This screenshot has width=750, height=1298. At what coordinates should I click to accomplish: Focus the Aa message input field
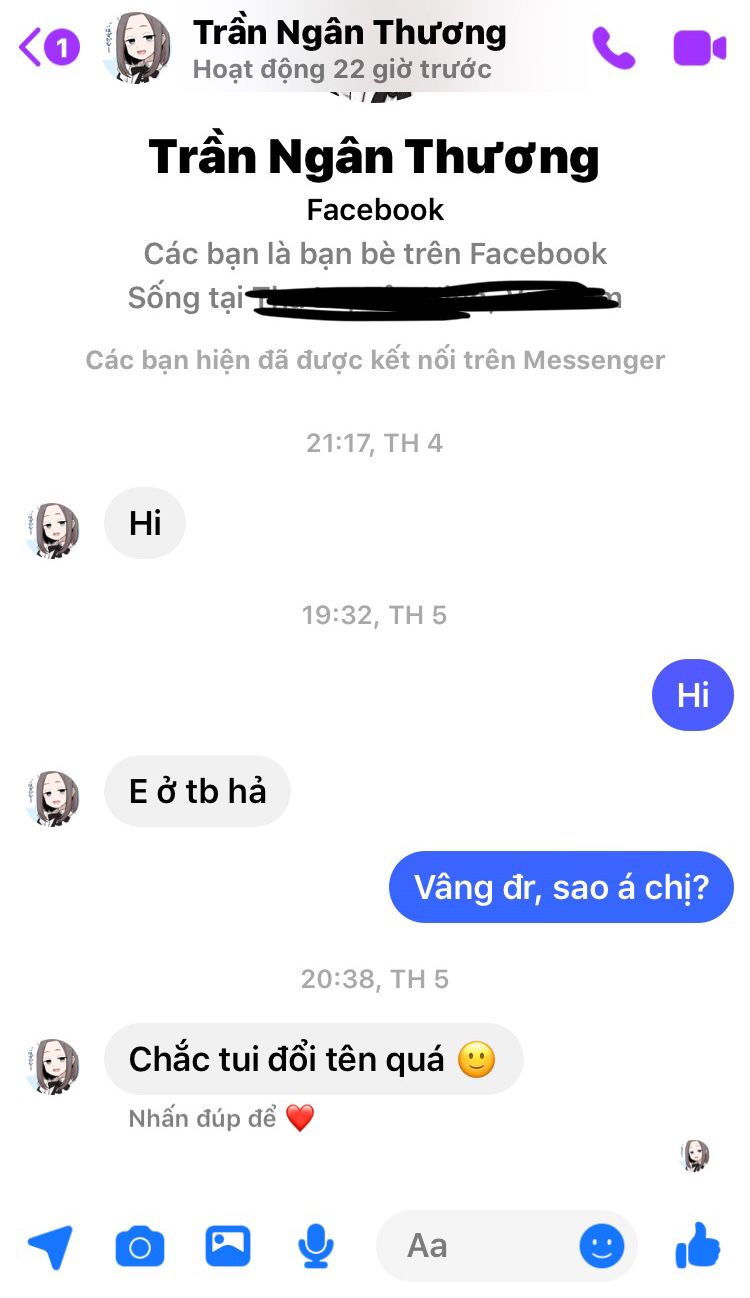coord(480,1246)
